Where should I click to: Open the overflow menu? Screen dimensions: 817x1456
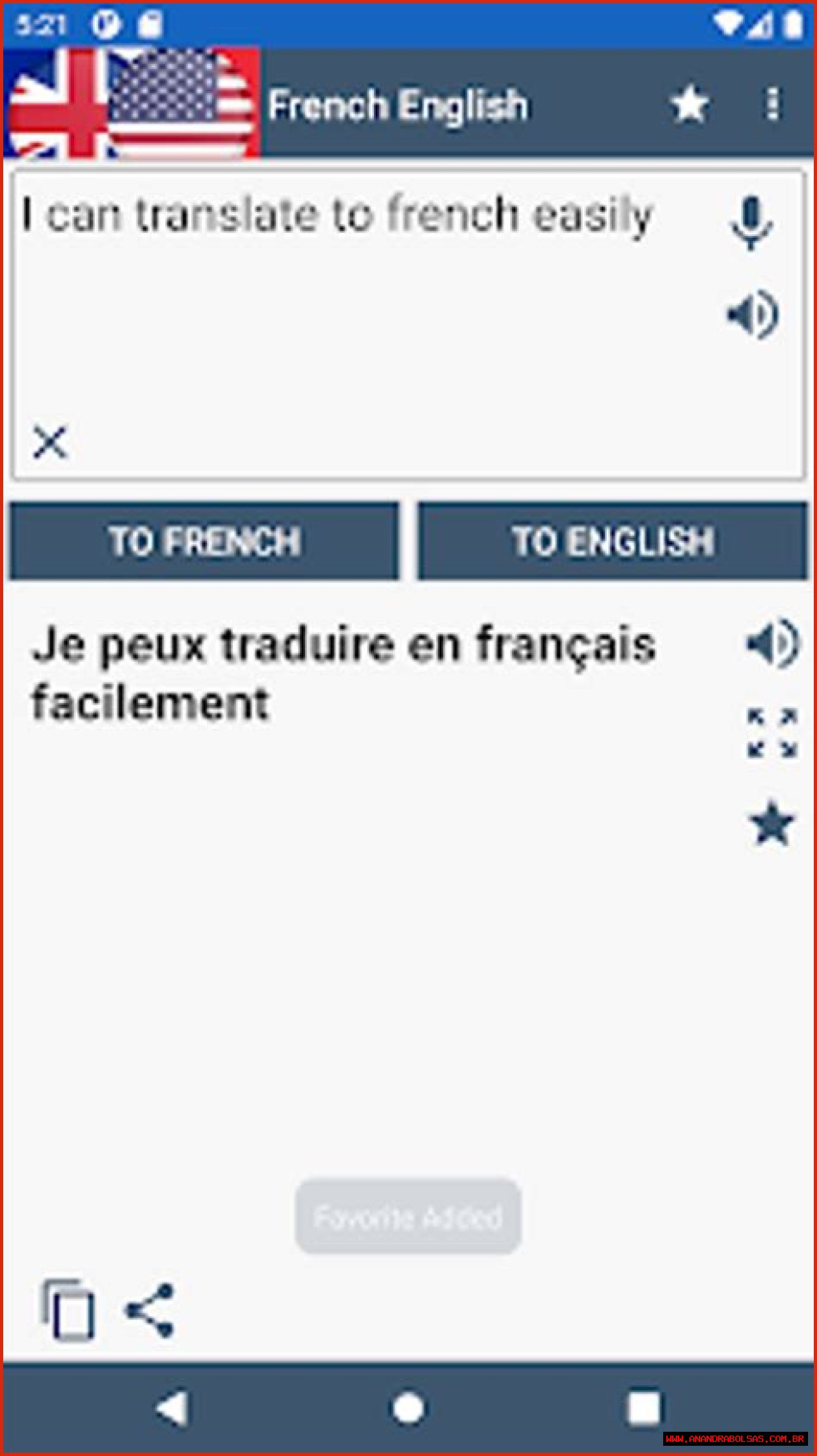(773, 104)
